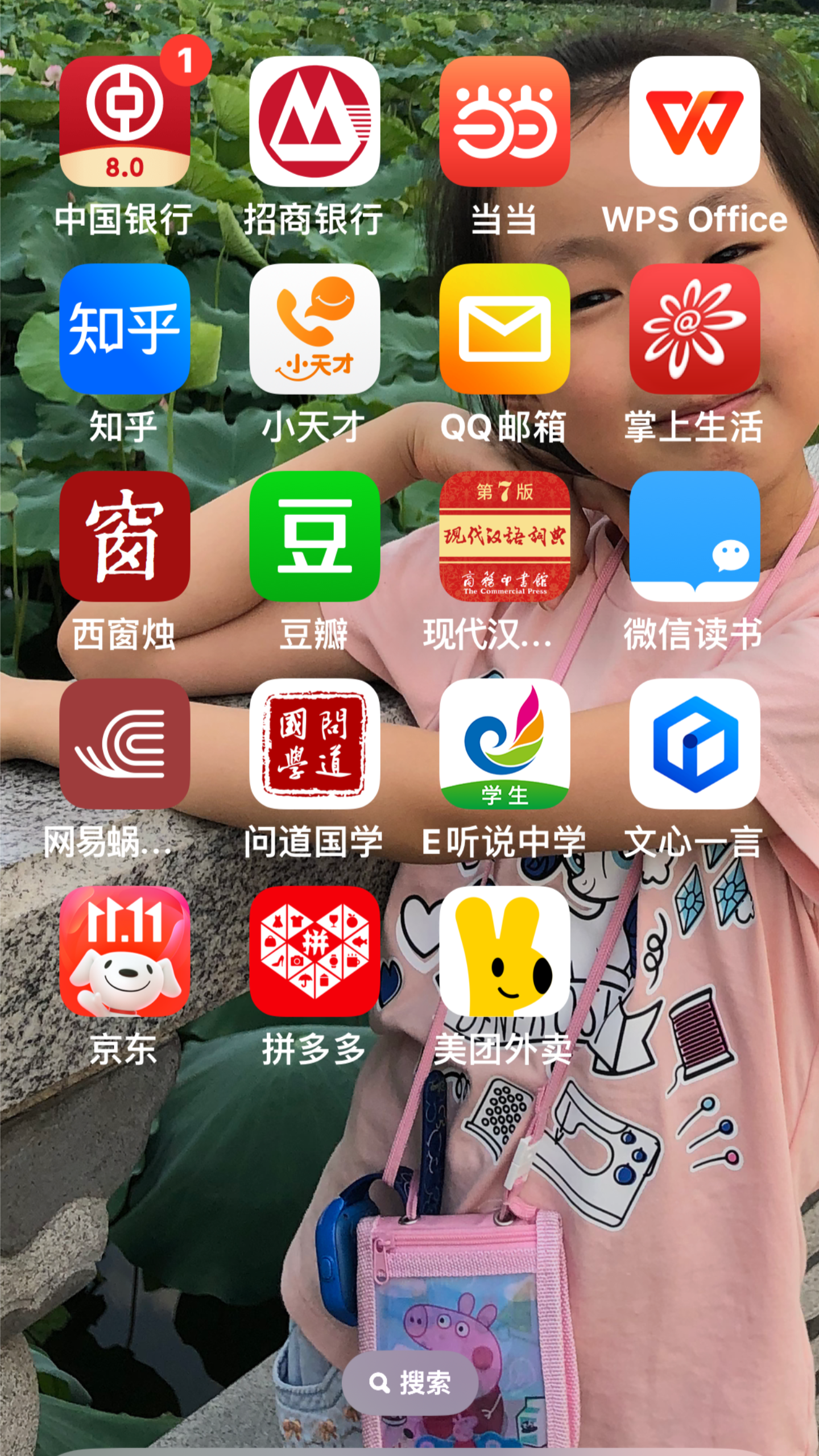Open QQ邮箱

click(504, 329)
